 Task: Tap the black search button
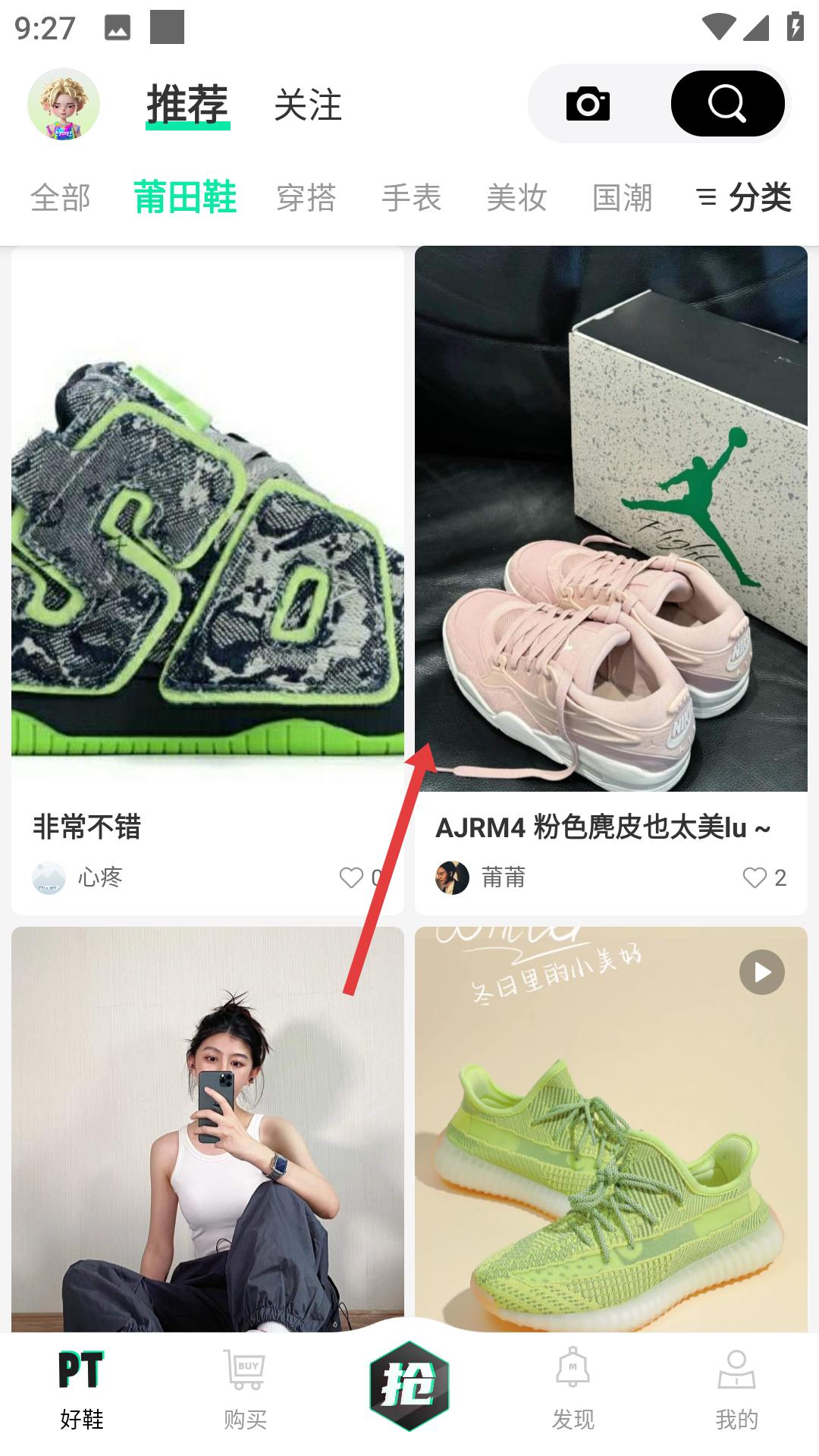[x=727, y=104]
